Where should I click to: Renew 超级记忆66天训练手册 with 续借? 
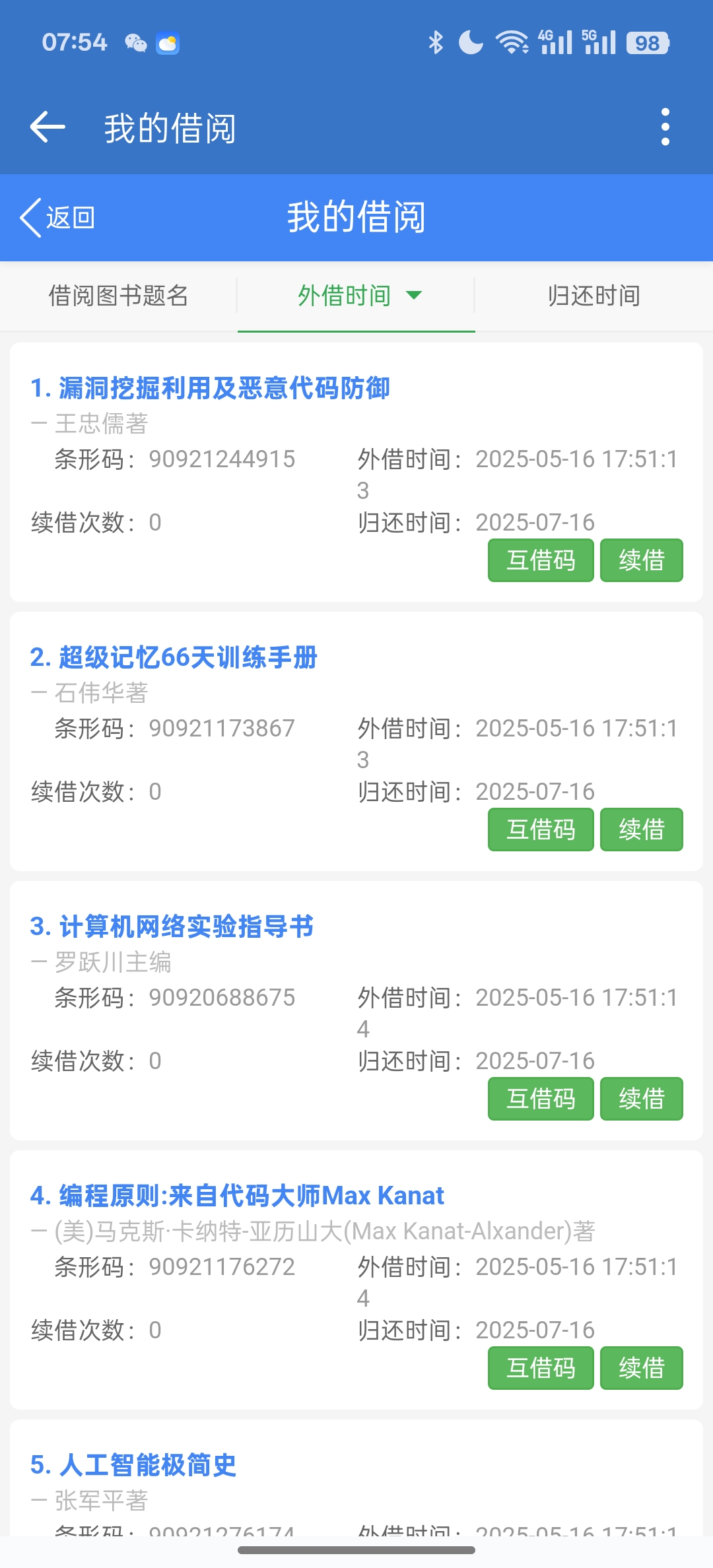pos(641,830)
